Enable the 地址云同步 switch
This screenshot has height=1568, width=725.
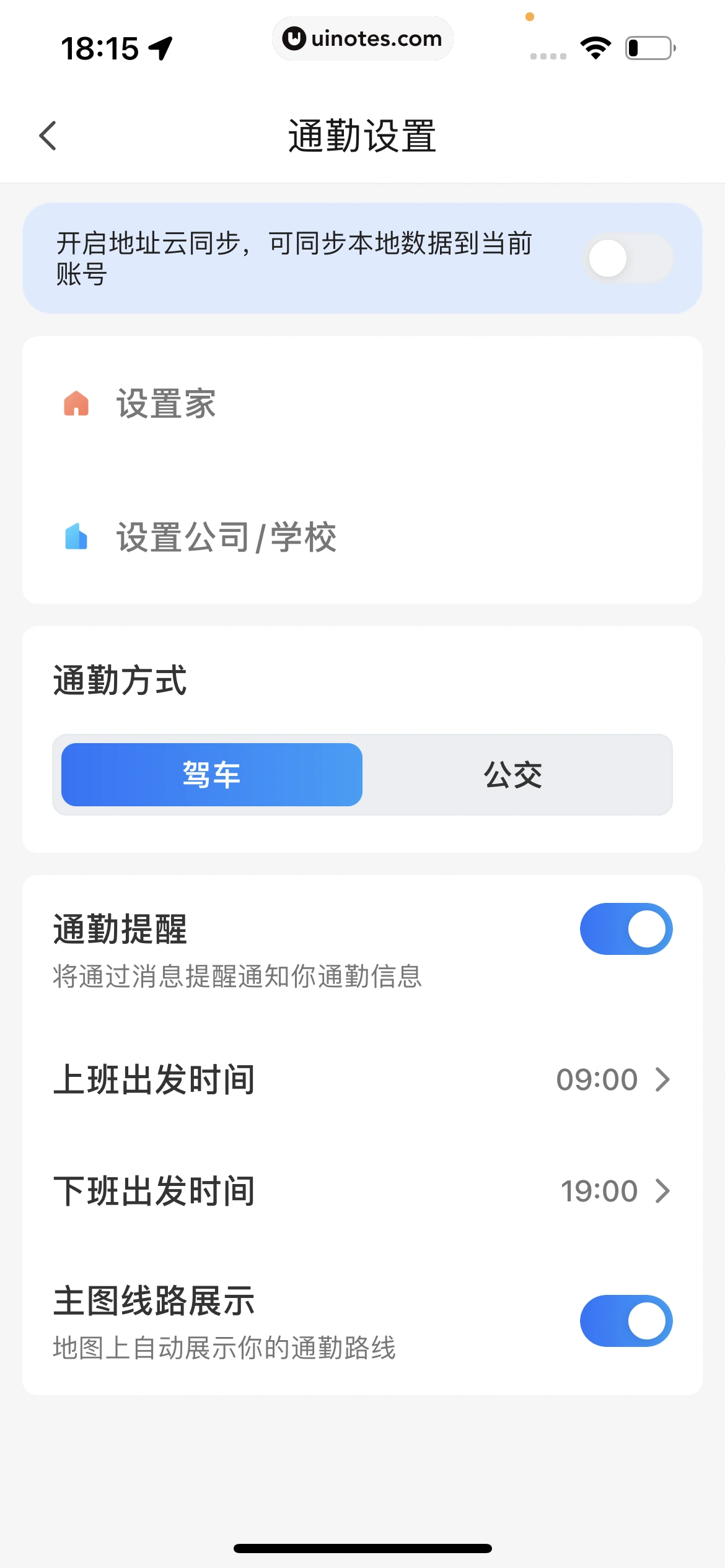coord(627,258)
